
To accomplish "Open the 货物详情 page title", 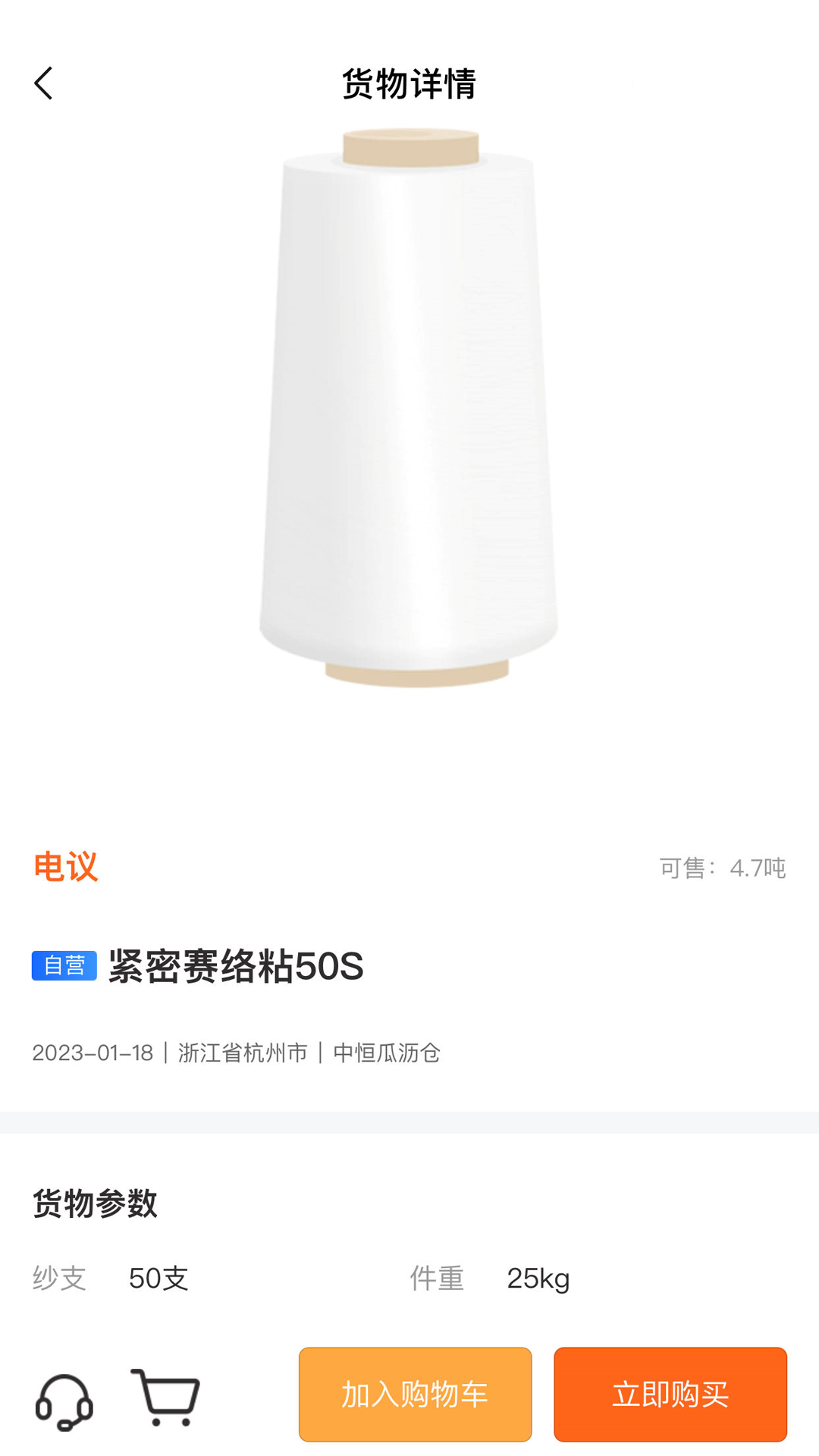I will tap(409, 85).
